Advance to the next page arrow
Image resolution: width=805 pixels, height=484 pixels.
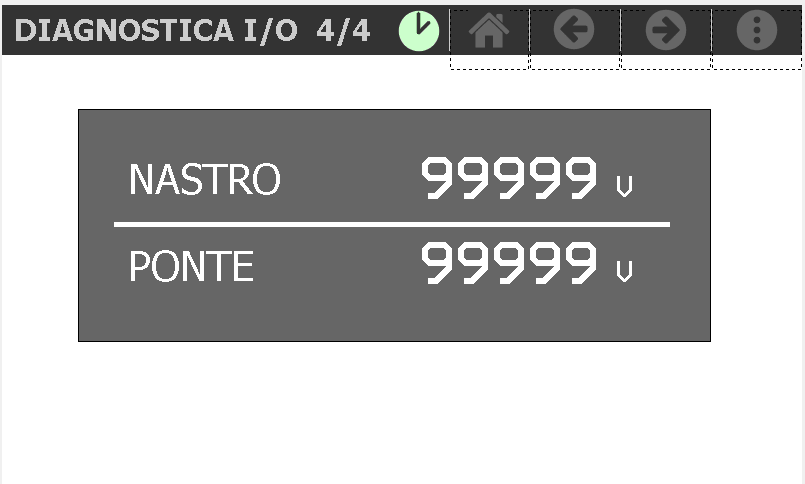click(x=666, y=32)
